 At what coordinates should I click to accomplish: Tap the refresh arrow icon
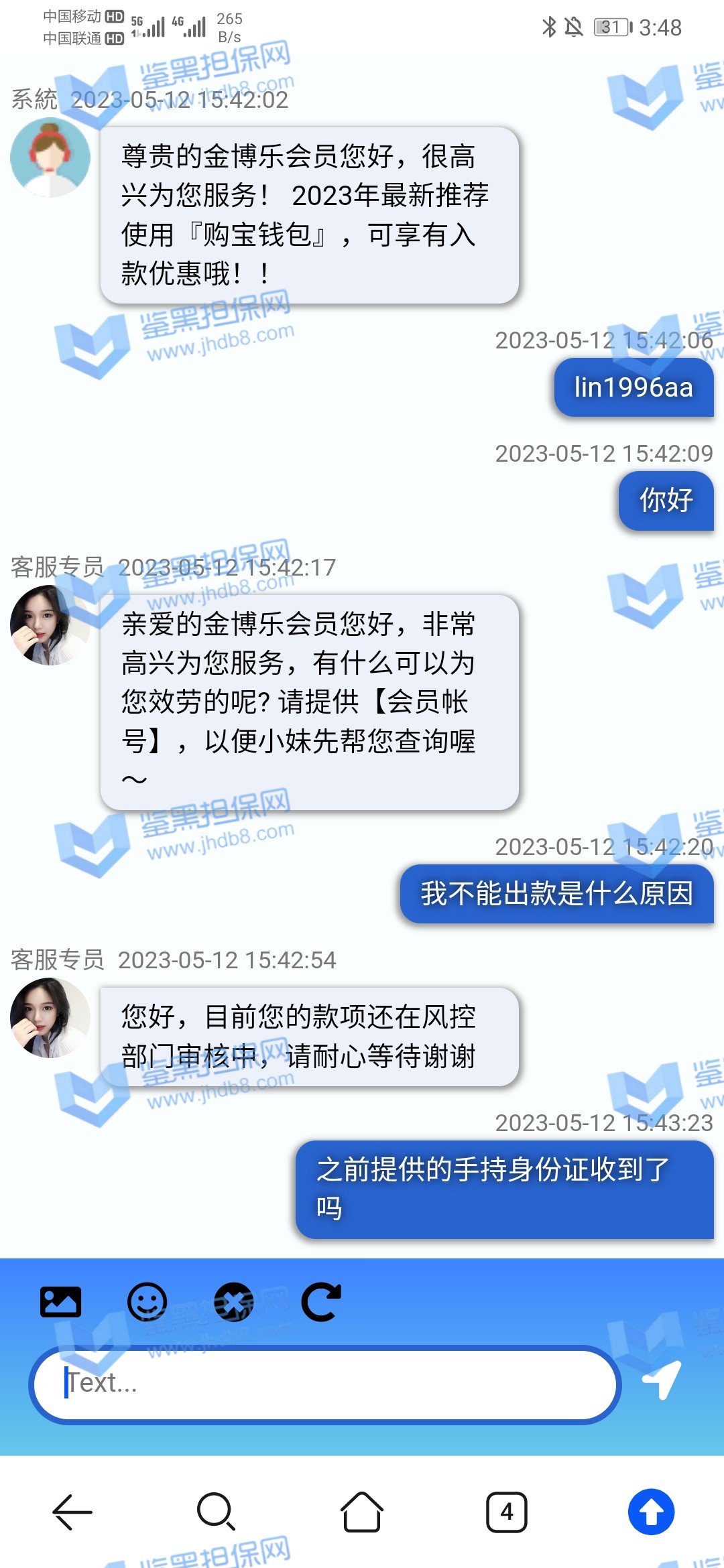pyautogui.click(x=321, y=1302)
